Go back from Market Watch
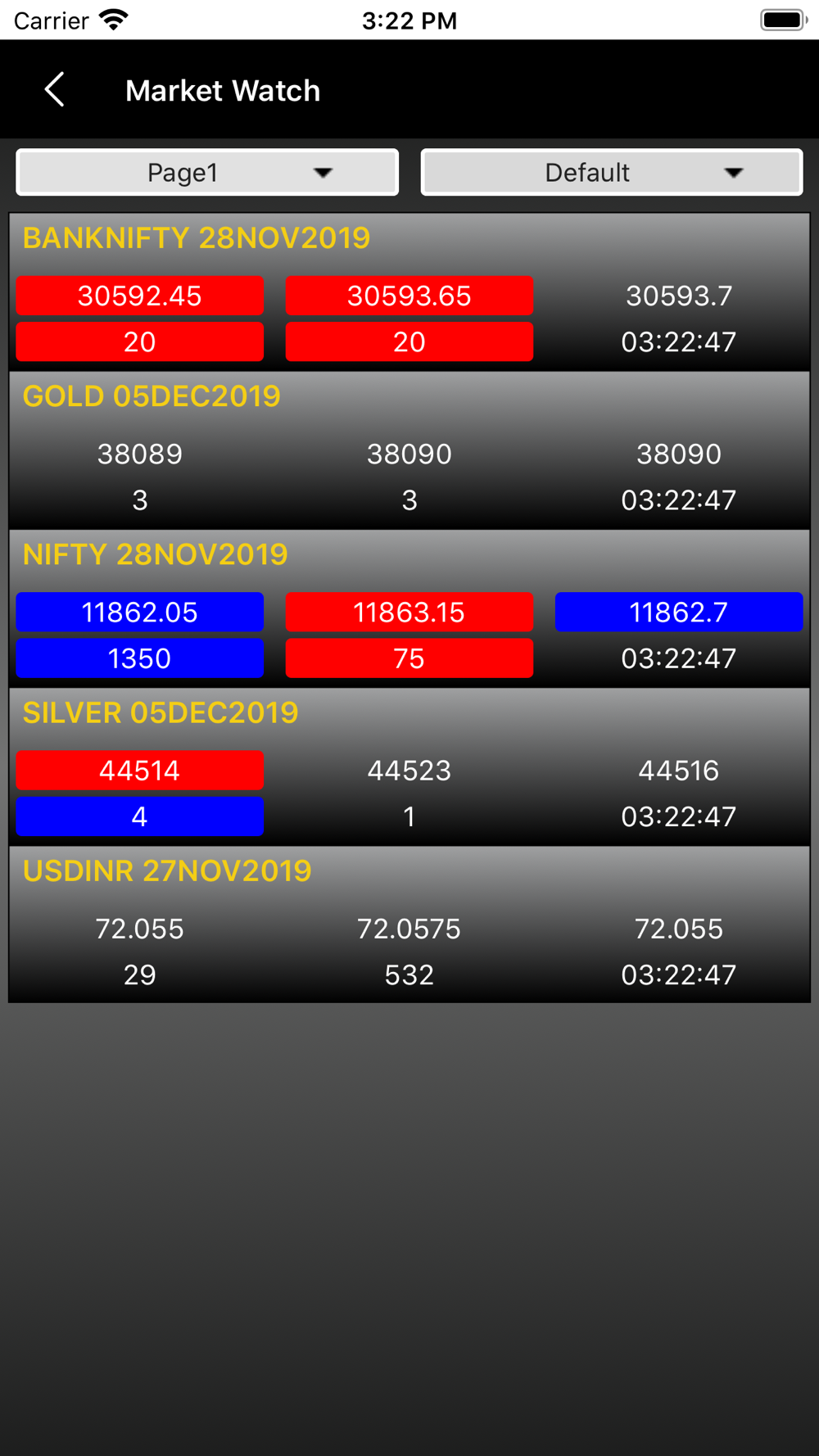Screen dimensions: 819x1456 click(55, 90)
